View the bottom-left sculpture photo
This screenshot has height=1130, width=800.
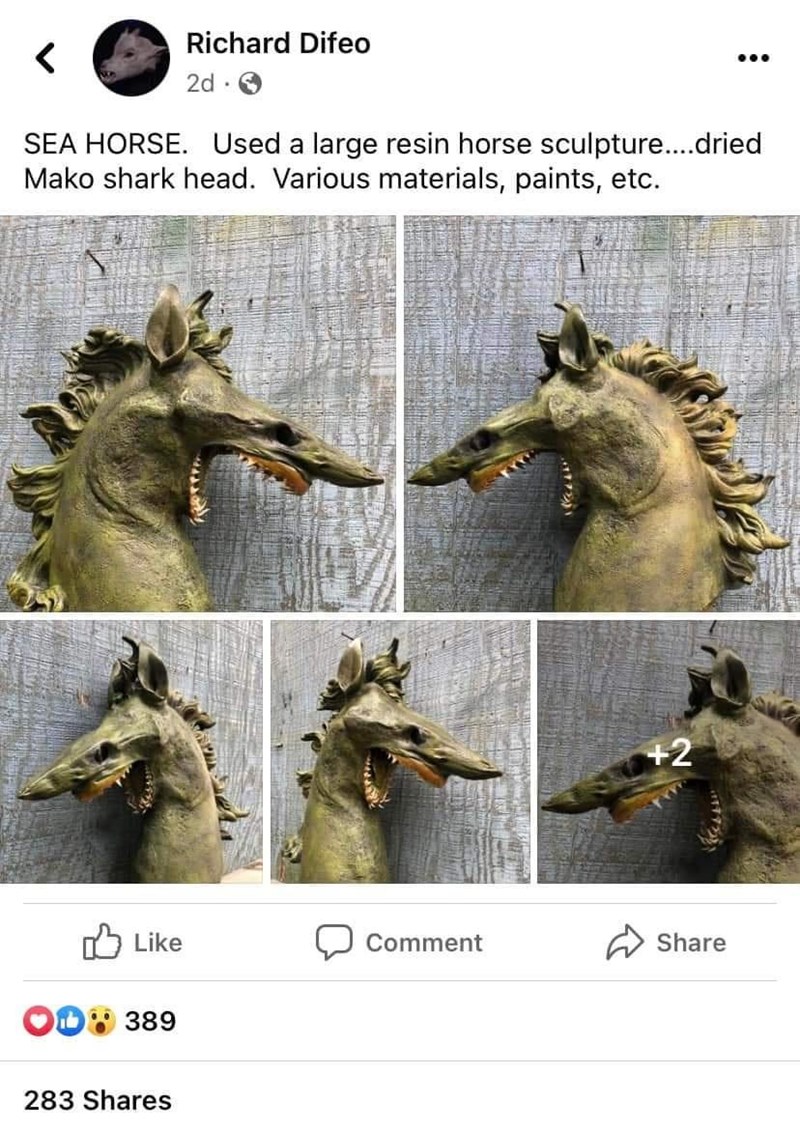click(131, 751)
